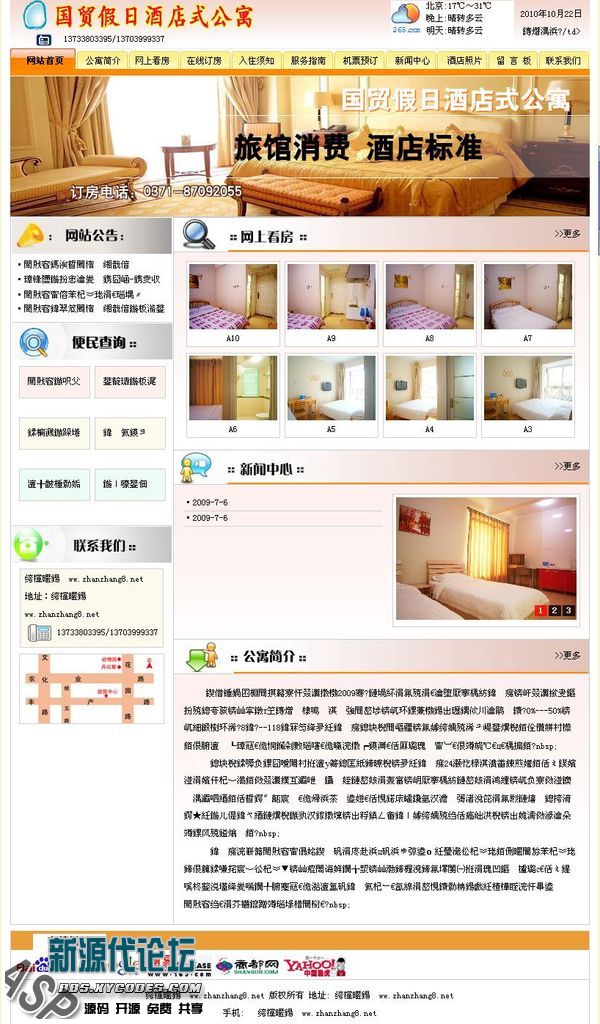Open the 入住须知 tab

(x=256, y=61)
